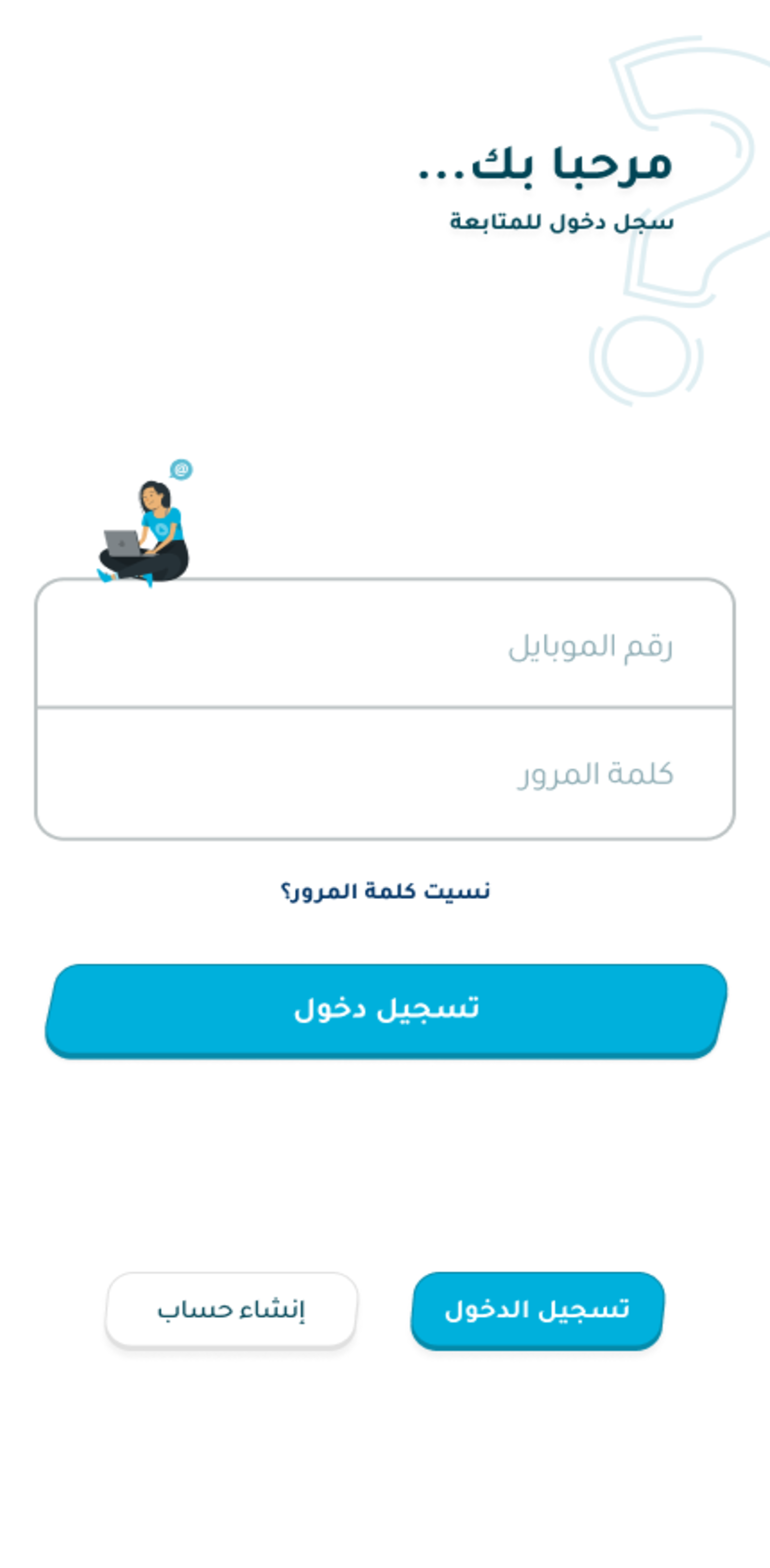Viewport: 770px width, 1568px height.
Task: Focus the password field (كلمة المرور)
Action: [x=385, y=774]
